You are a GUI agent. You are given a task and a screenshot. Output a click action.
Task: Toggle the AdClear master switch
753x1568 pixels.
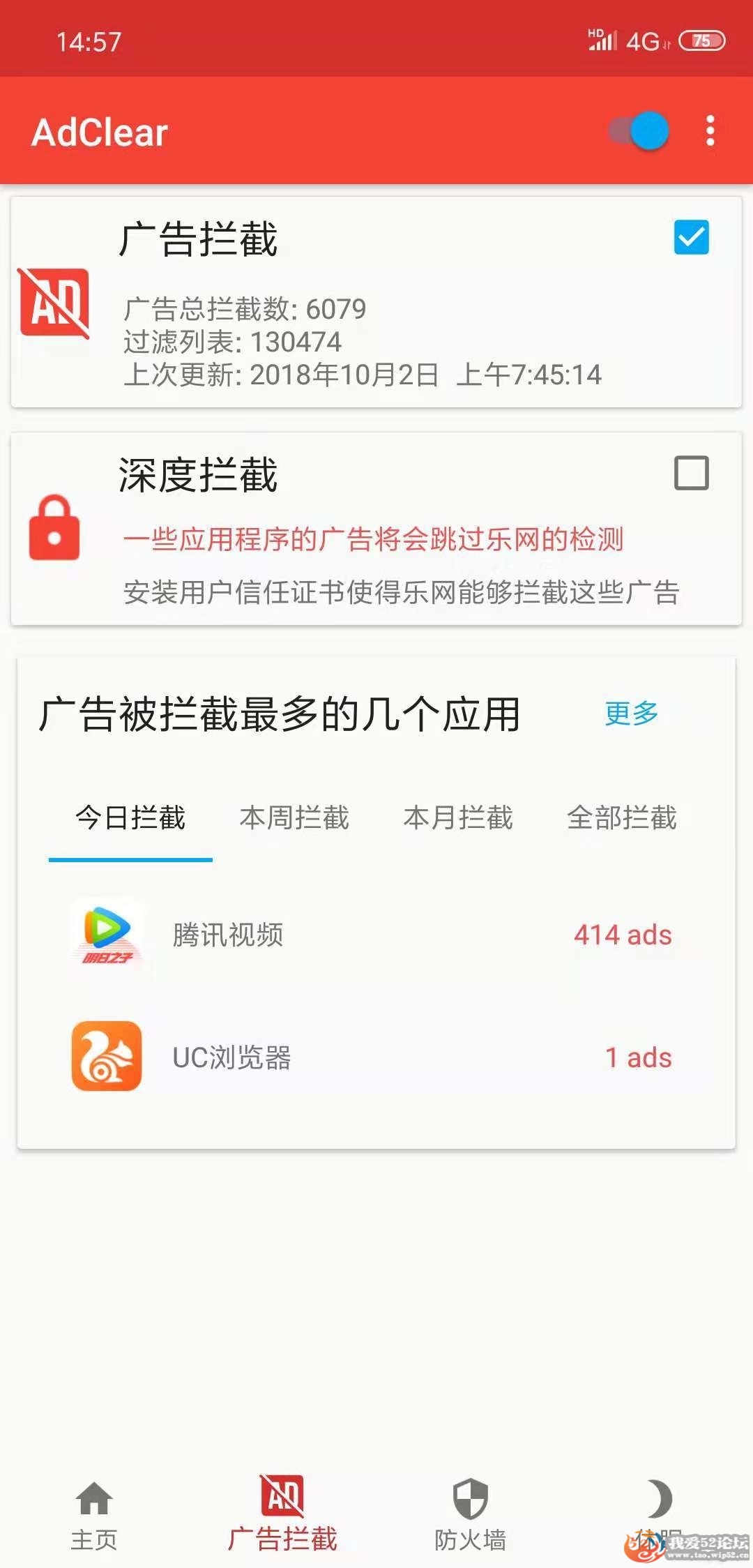pos(640,130)
